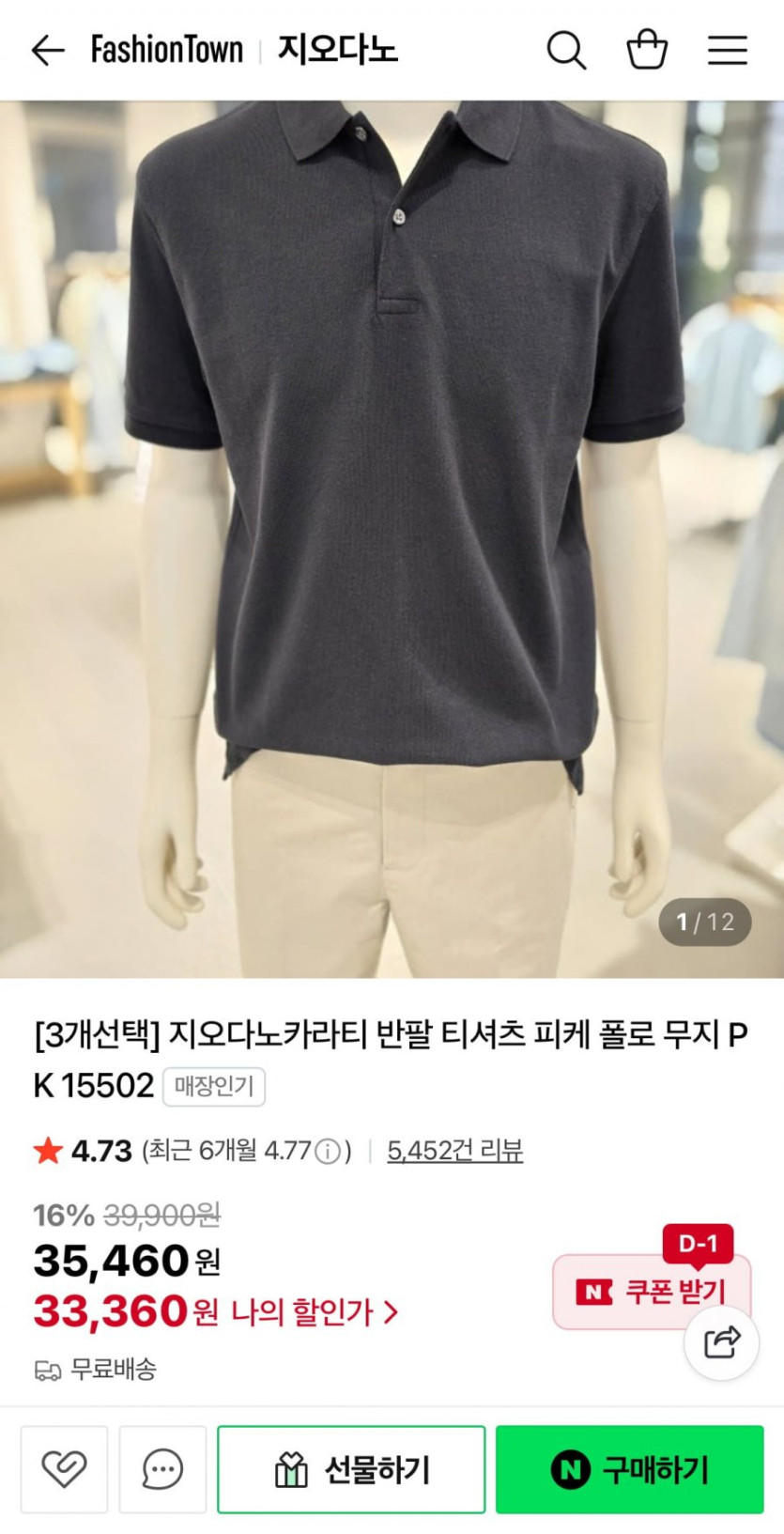Open the 지오다노 brand store
Viewport: 784px width, 1534px height.
(337, 50)
